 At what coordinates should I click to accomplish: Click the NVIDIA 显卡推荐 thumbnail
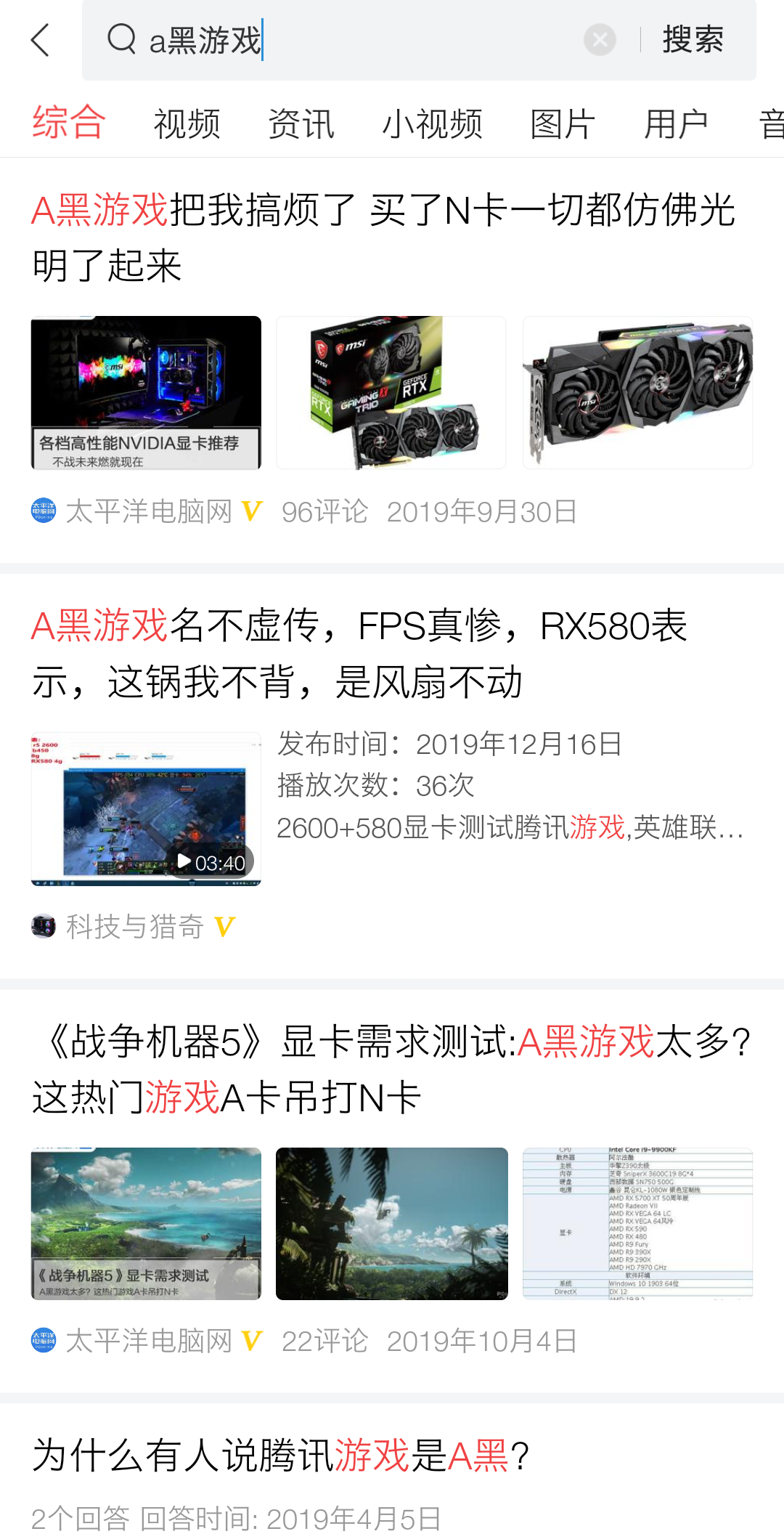146,392
